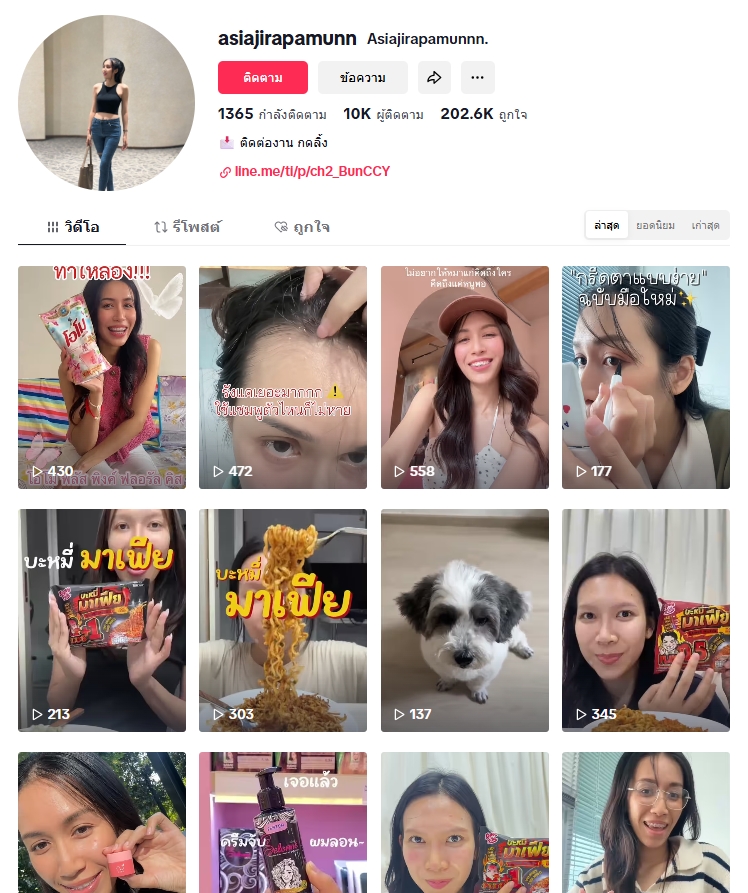Open the scalp video with 472 views
This screenshot has width=748, height=893.
pyautogui.click(x=283, y=377)
